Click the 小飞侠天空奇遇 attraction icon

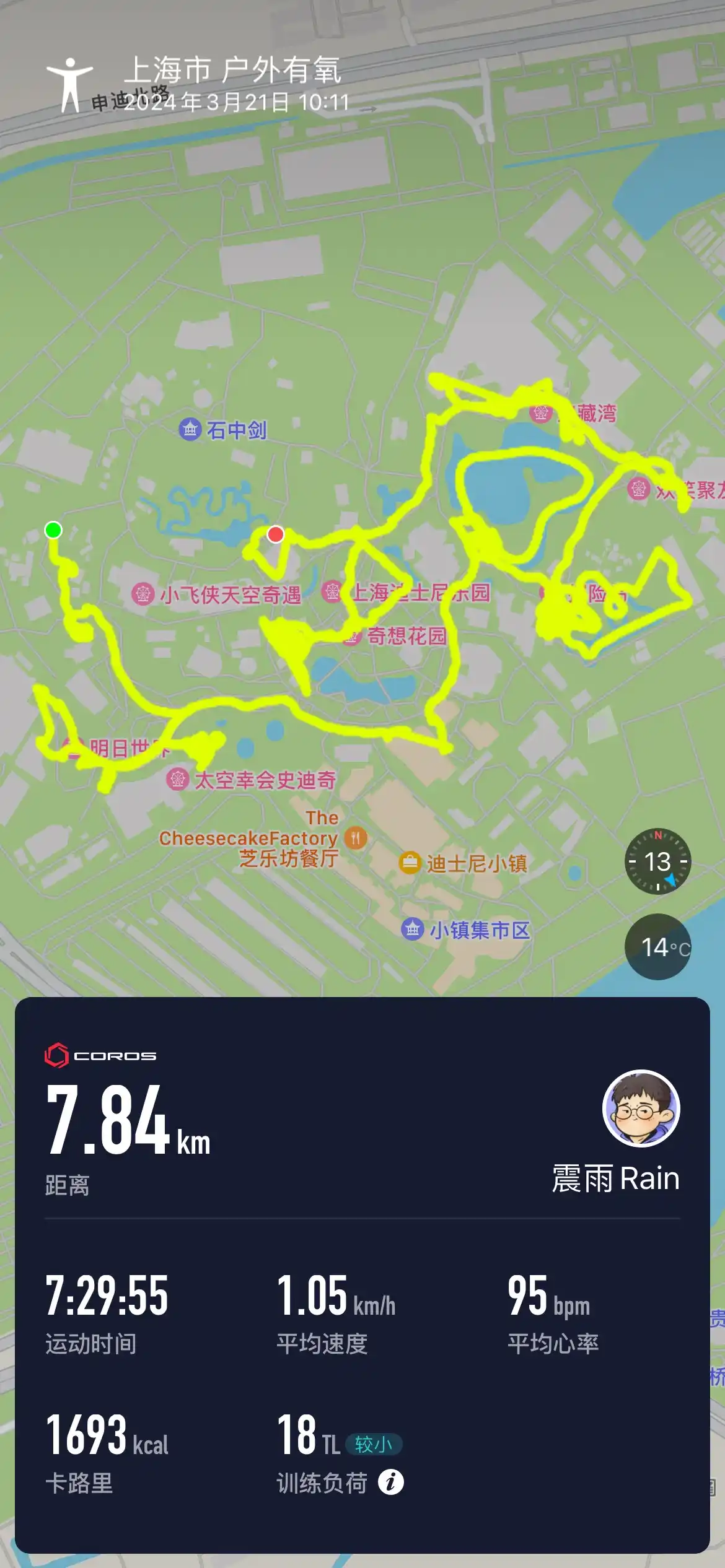[x=144, y=593]
